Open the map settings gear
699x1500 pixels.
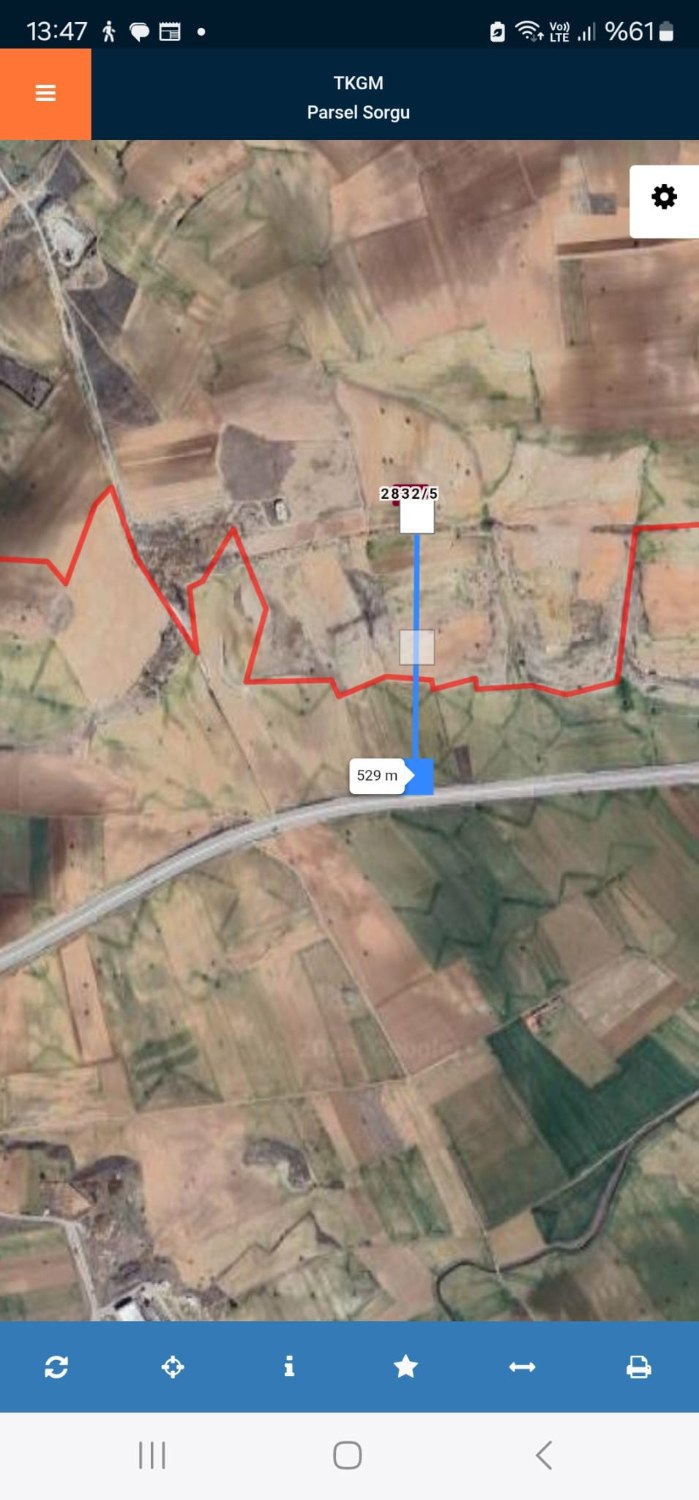coord(664,197)
